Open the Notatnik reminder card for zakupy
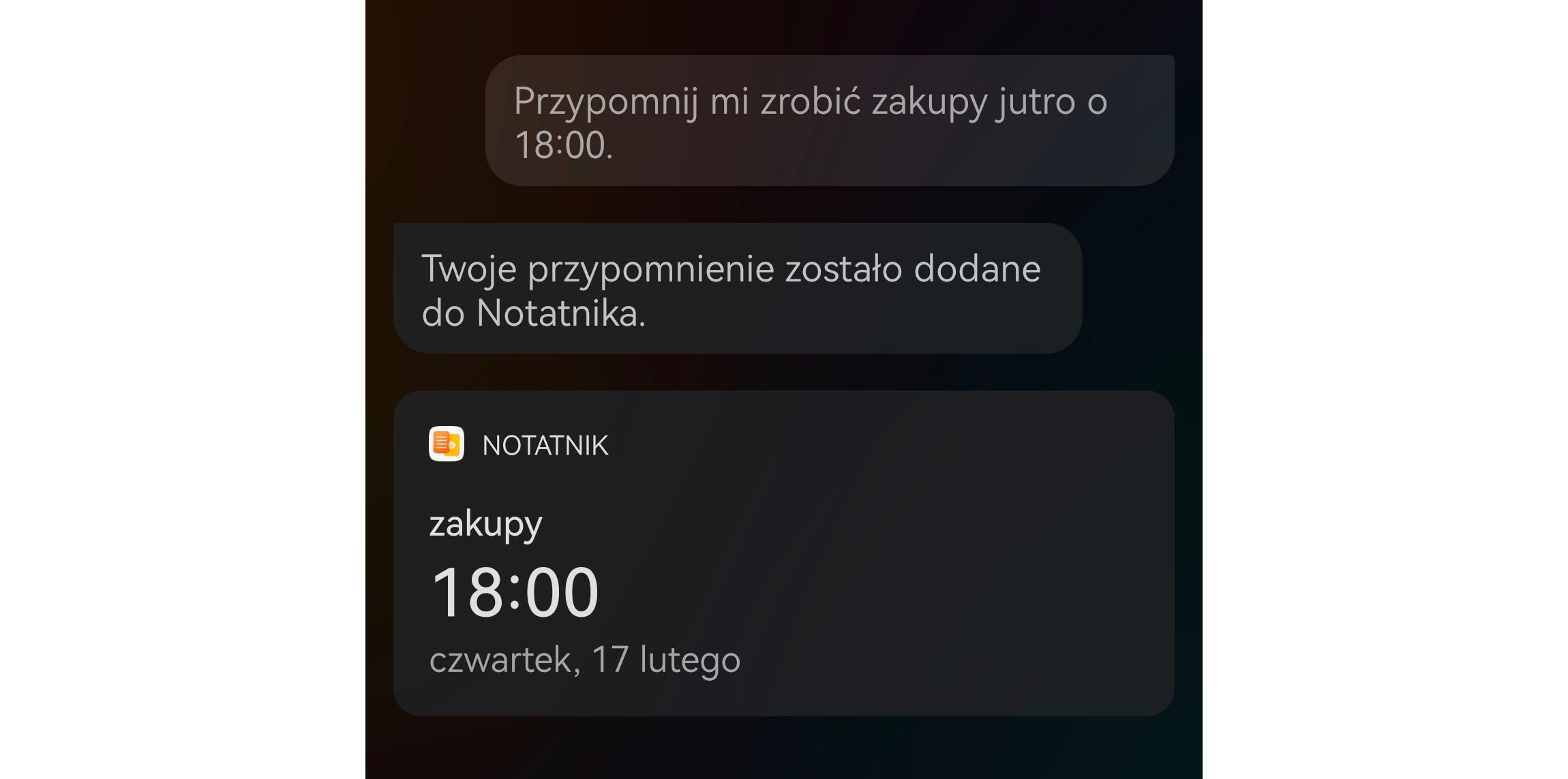Screen dimensions: 1568x779 pos(783,553)
